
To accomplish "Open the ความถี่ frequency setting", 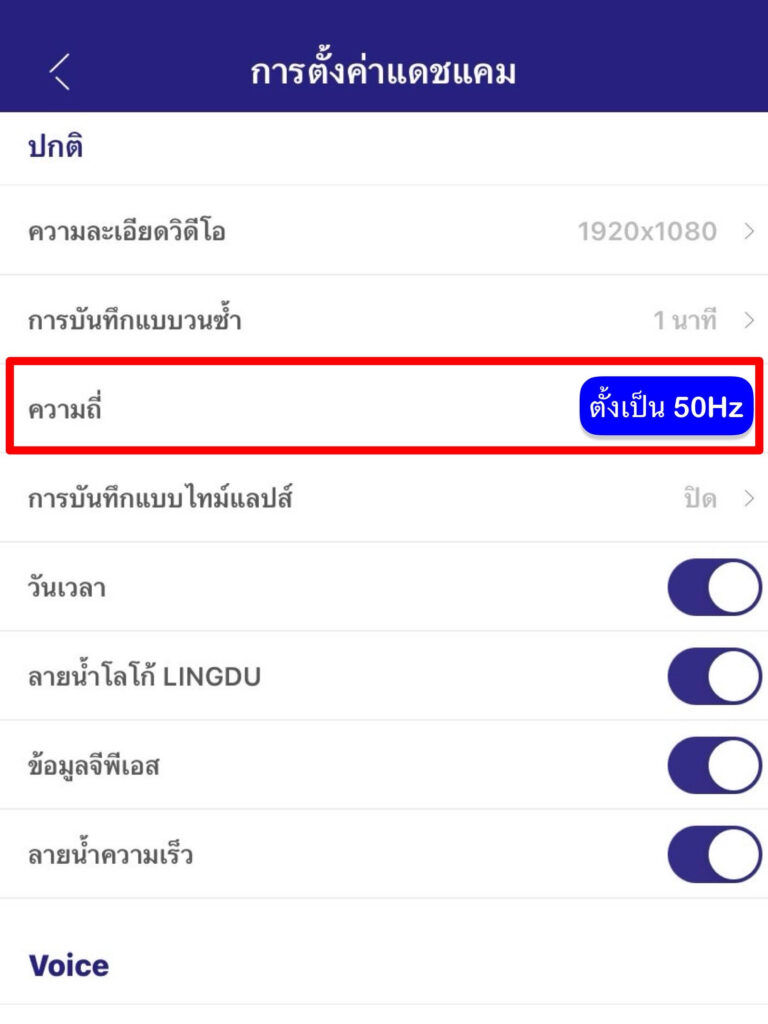I will [384, 409].
